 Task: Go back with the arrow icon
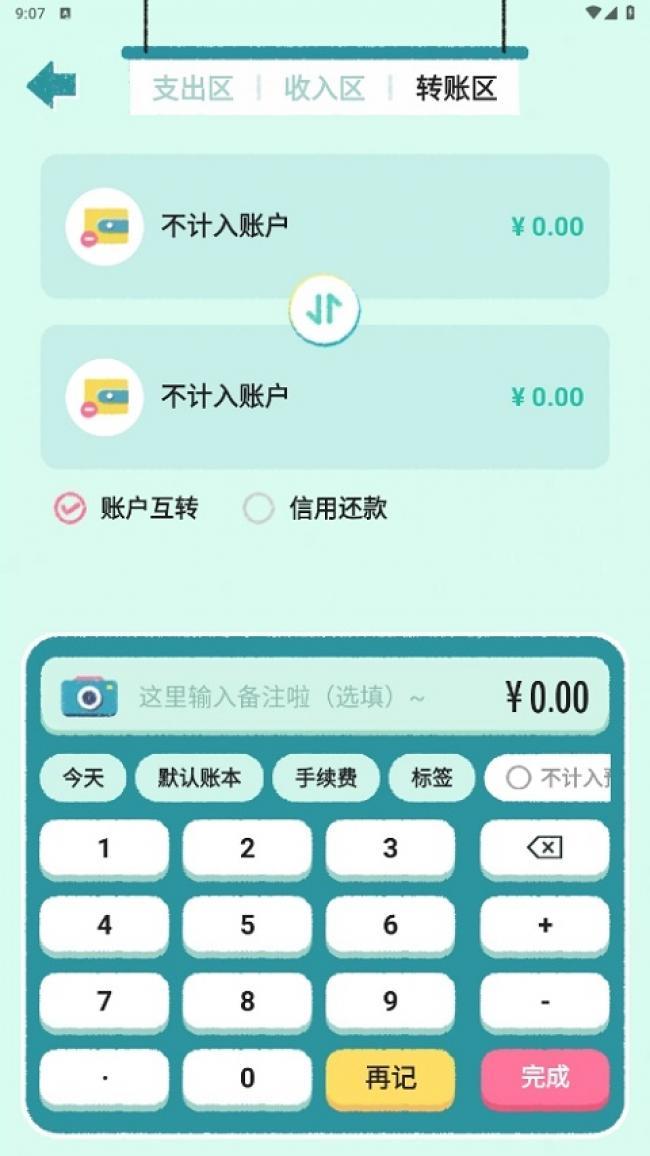click(x=52, y=85)
